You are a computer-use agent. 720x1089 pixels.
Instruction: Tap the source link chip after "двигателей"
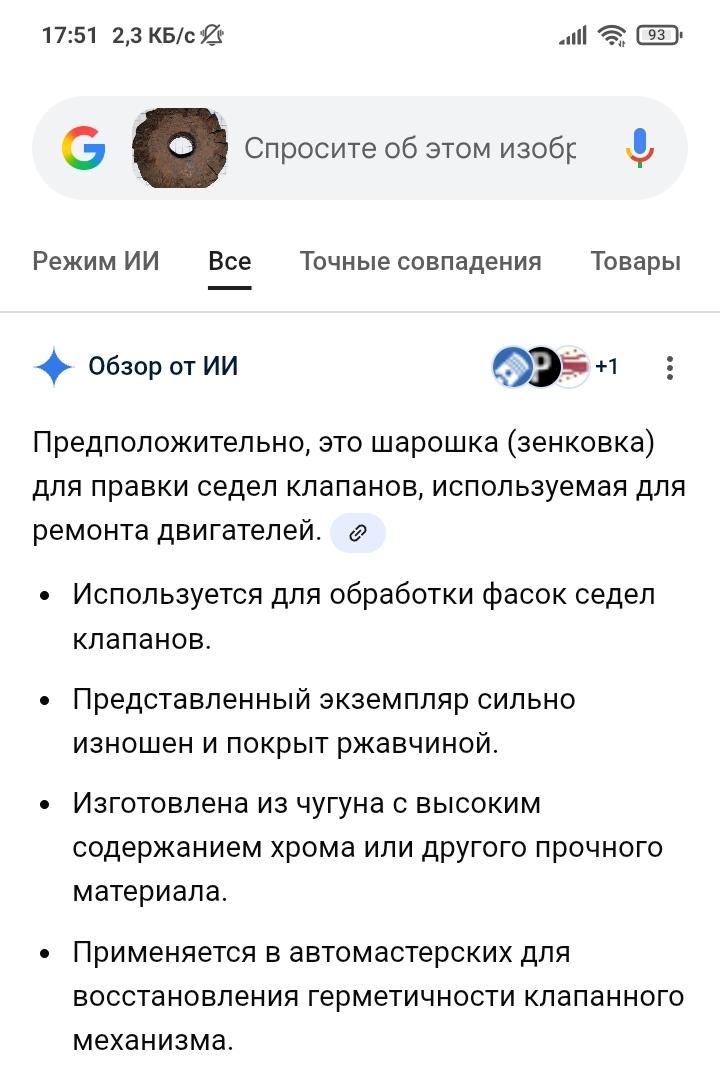[357, 533]
